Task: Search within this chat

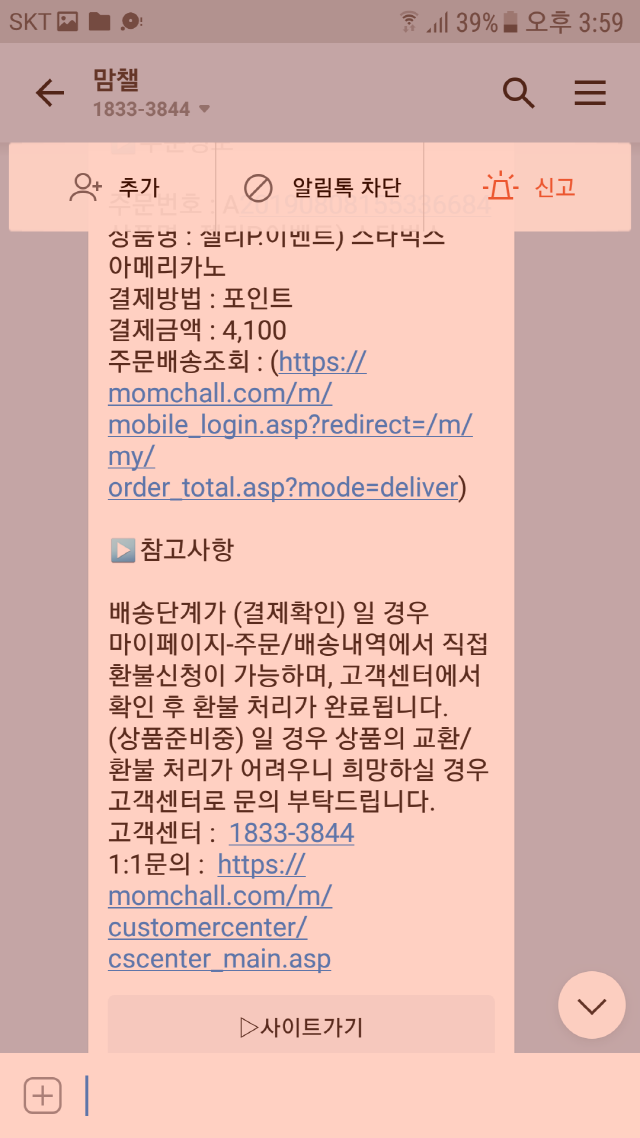Action: point(518,93)
